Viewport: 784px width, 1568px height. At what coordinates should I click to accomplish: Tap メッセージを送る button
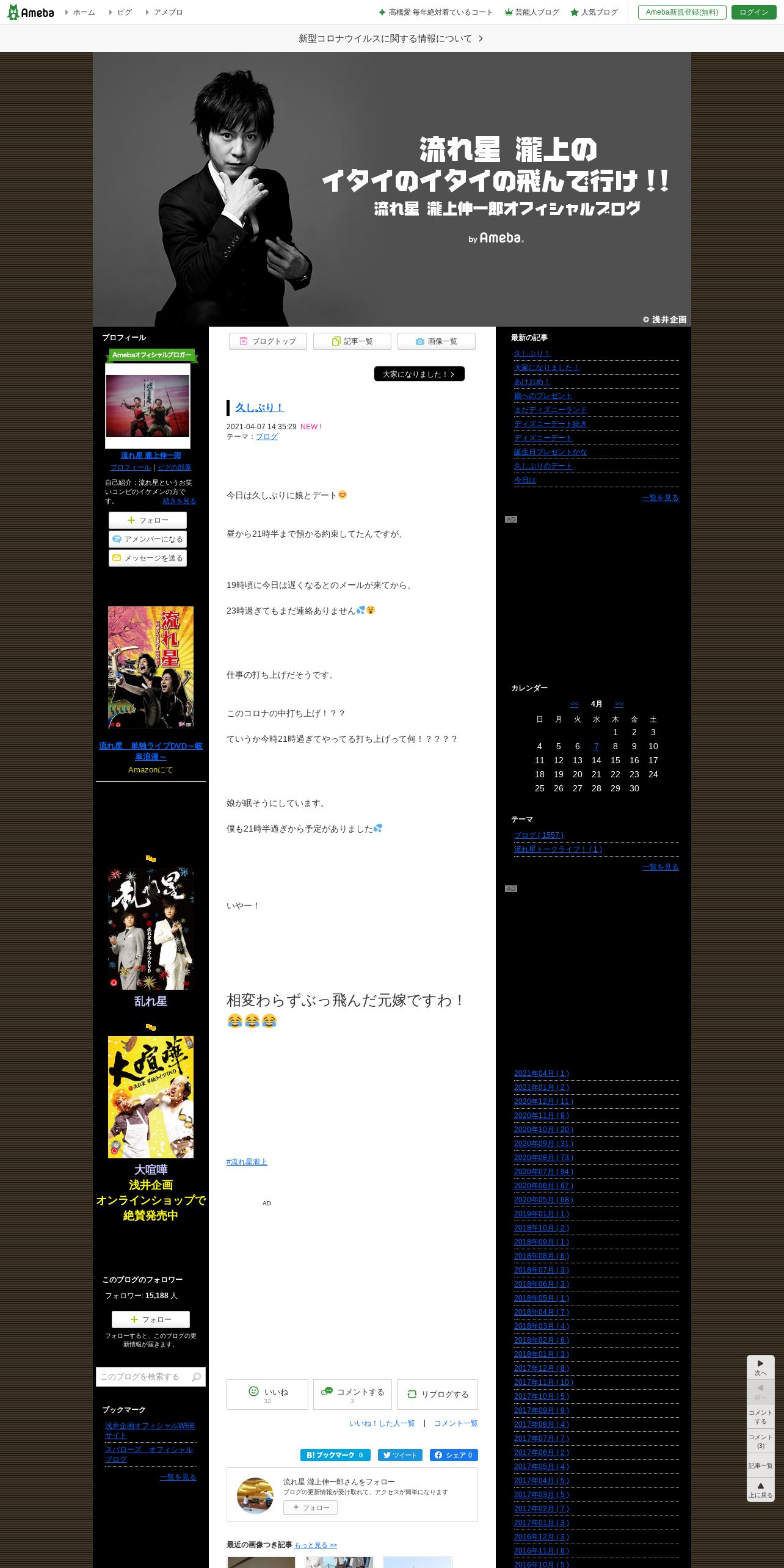coord(148,558)
